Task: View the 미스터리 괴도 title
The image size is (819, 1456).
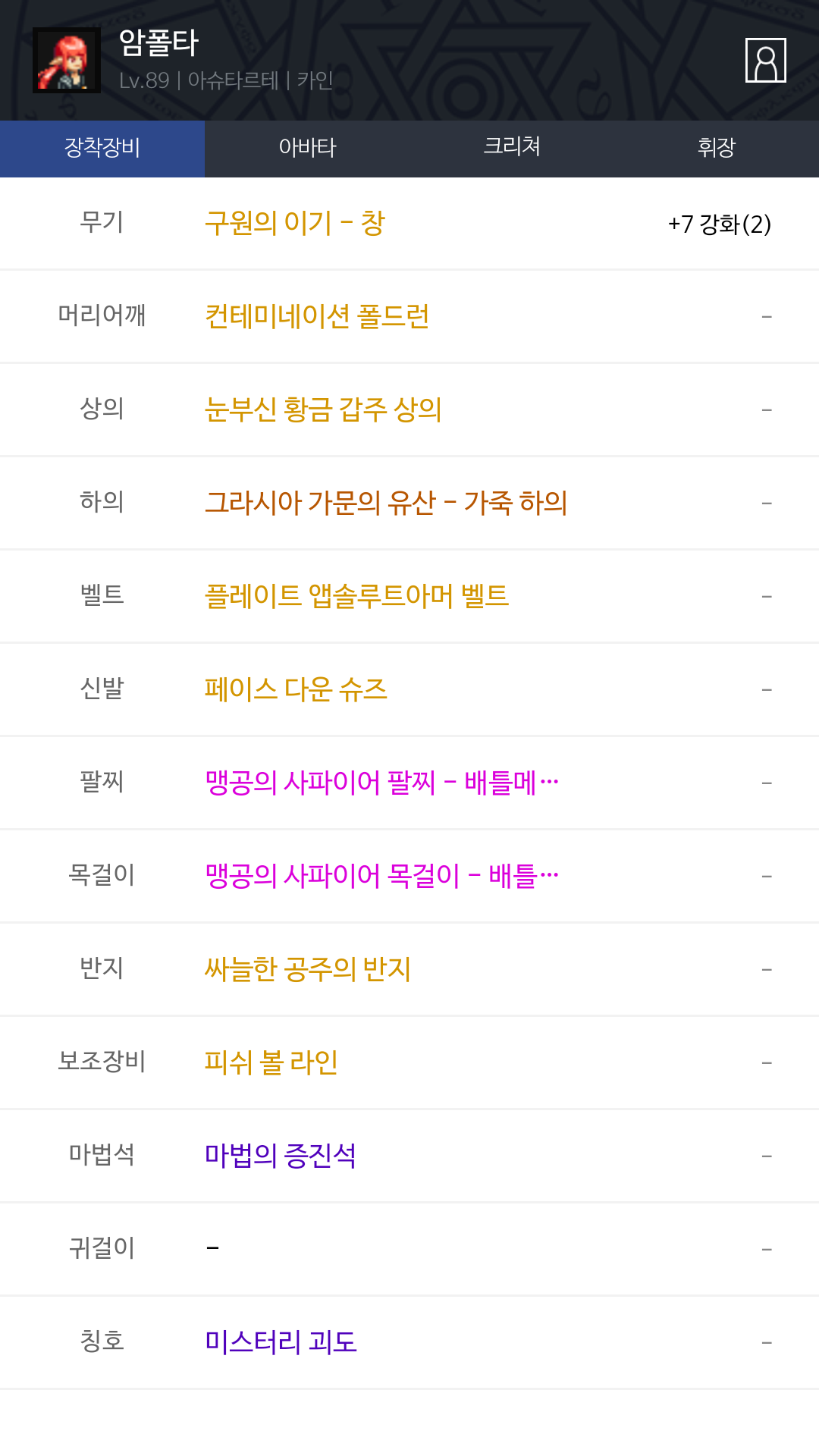Action: (281, 1342)
